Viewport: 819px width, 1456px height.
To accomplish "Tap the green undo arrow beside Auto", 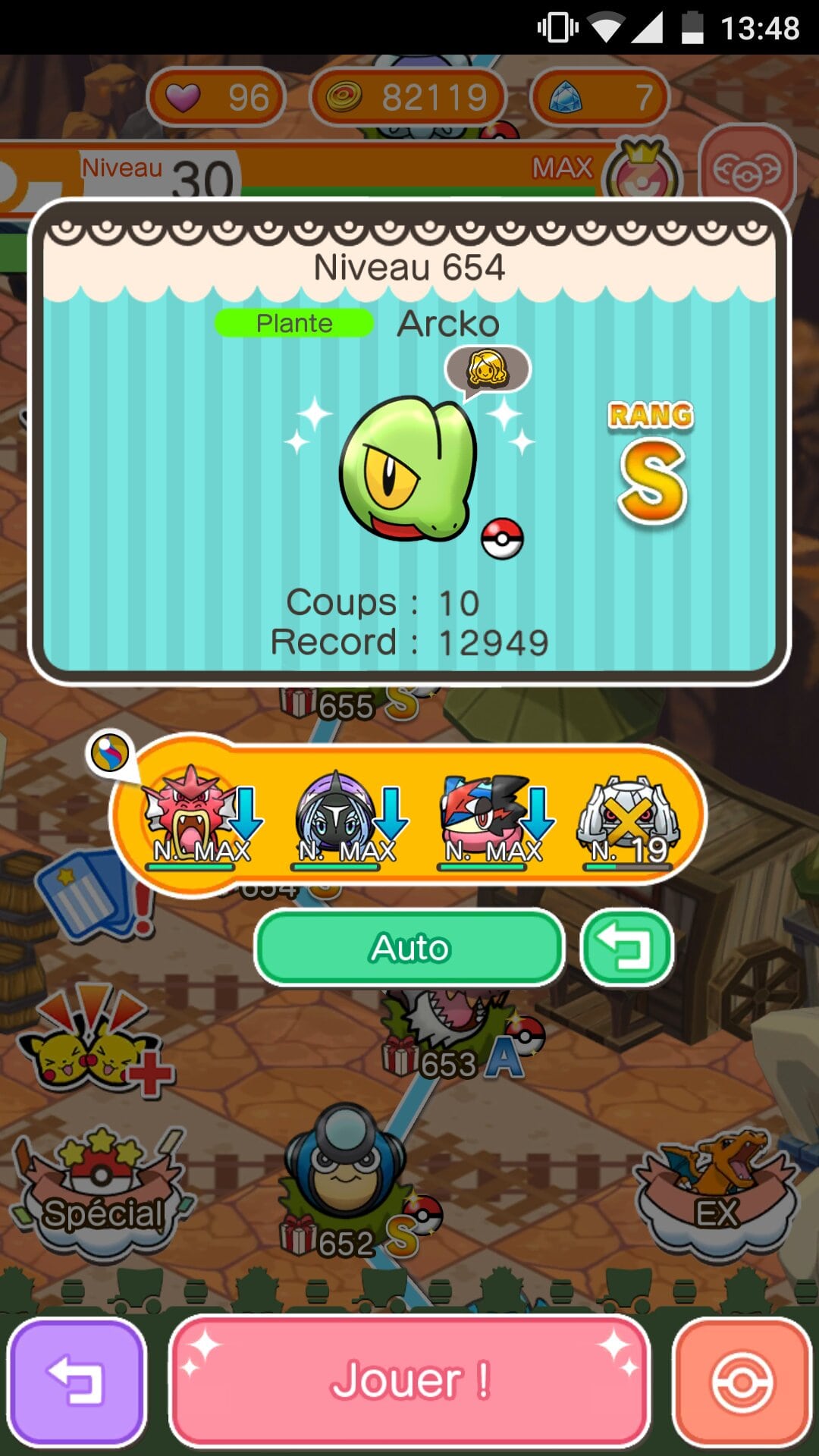I will (x=626, y=948).
